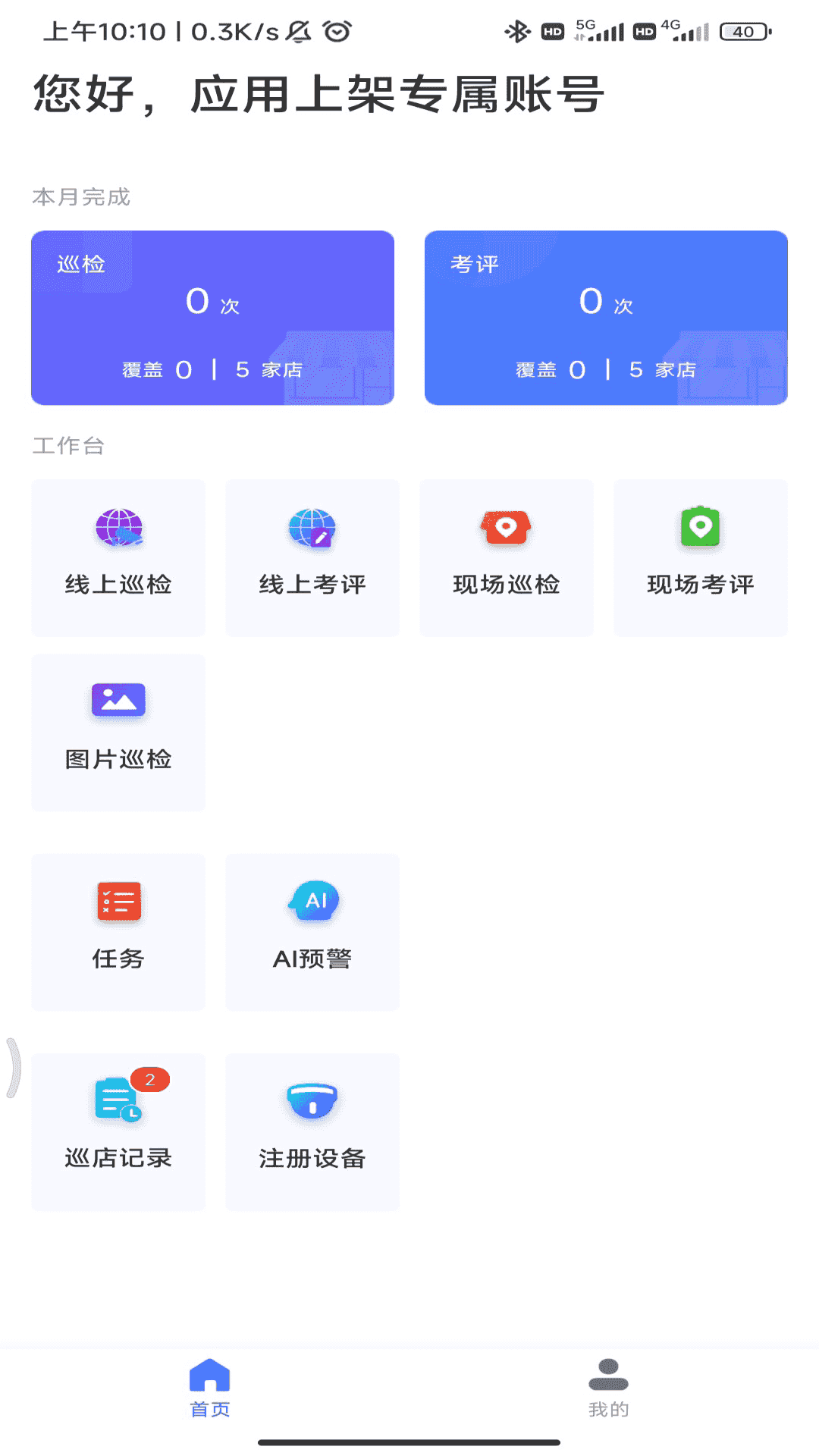Tap the 现场考评 on-site evaluation icon
The height and width of the screenshot is (1456, 819).
tap(700, 557)
